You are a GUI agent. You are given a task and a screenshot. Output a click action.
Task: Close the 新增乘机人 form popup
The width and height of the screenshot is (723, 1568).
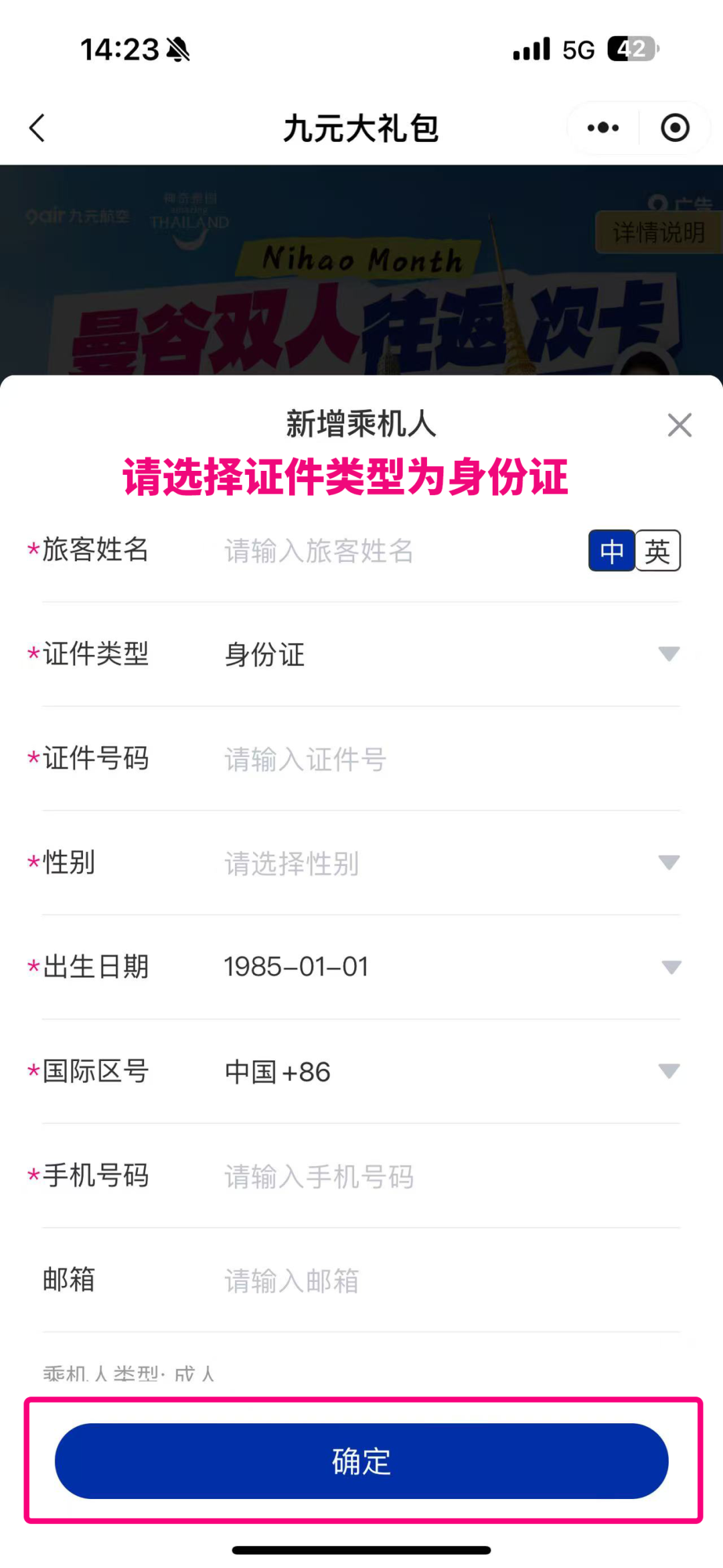(x=679, y=425)
